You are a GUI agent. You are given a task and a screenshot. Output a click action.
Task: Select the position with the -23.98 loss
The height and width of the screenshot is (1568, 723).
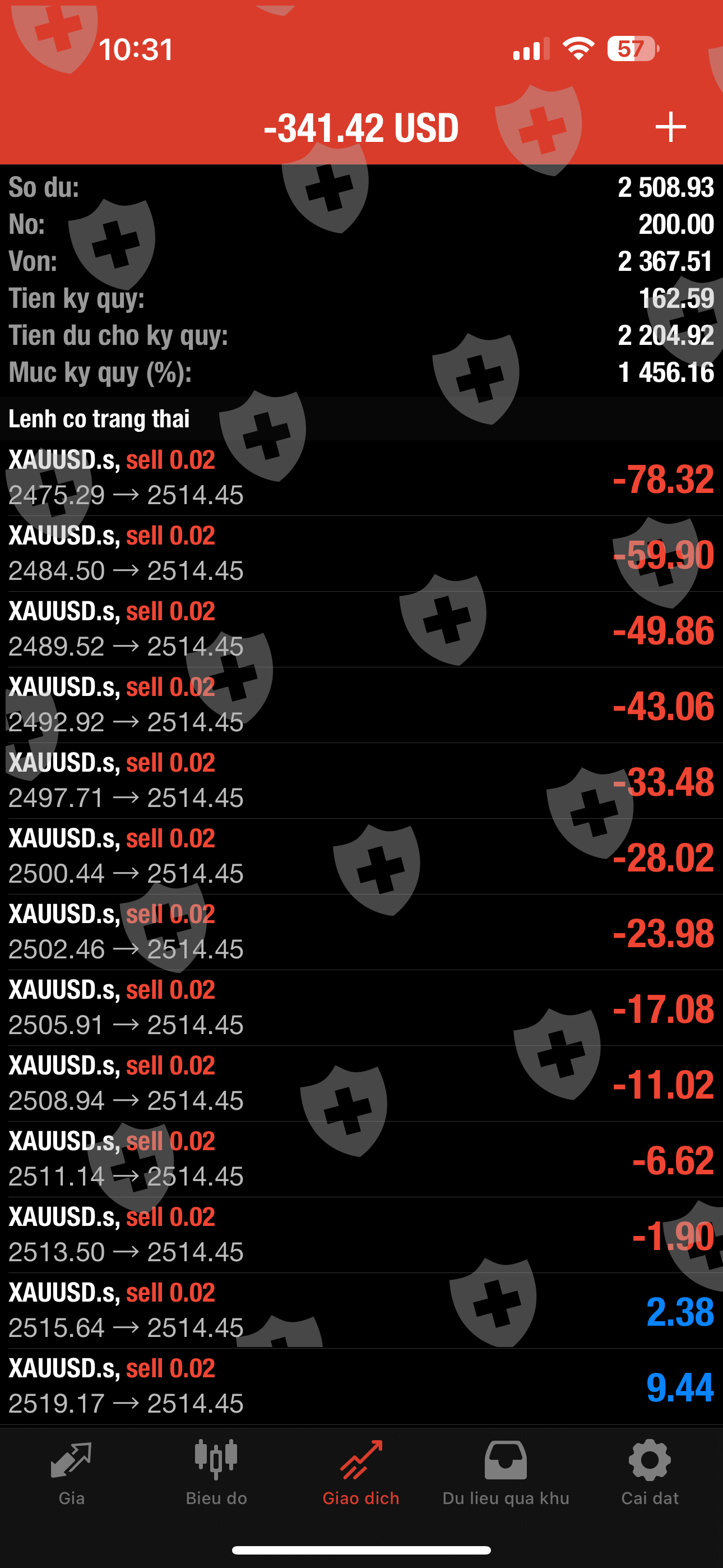click(361, 932)
